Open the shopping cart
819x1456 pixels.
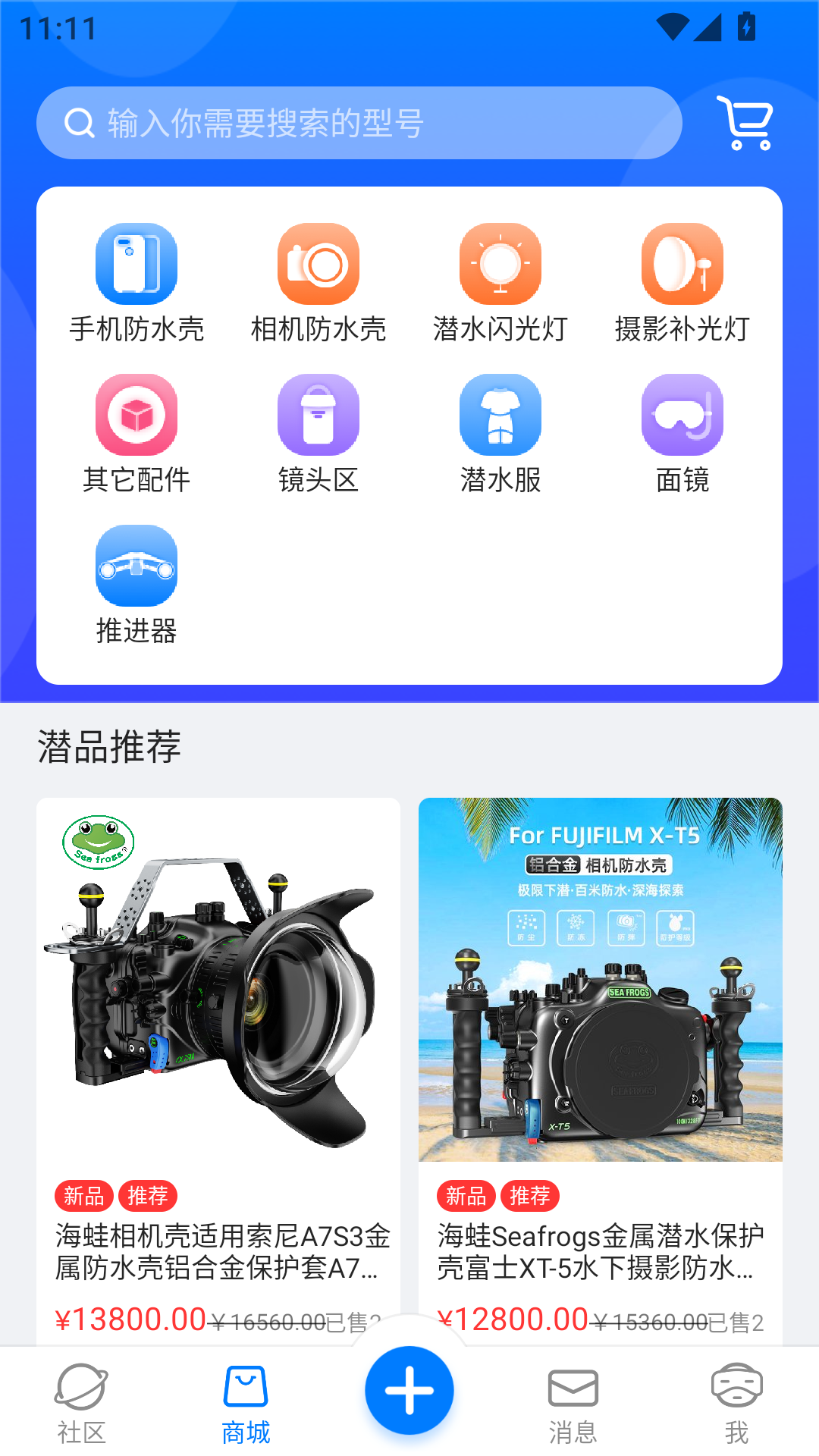coord(745,123)
